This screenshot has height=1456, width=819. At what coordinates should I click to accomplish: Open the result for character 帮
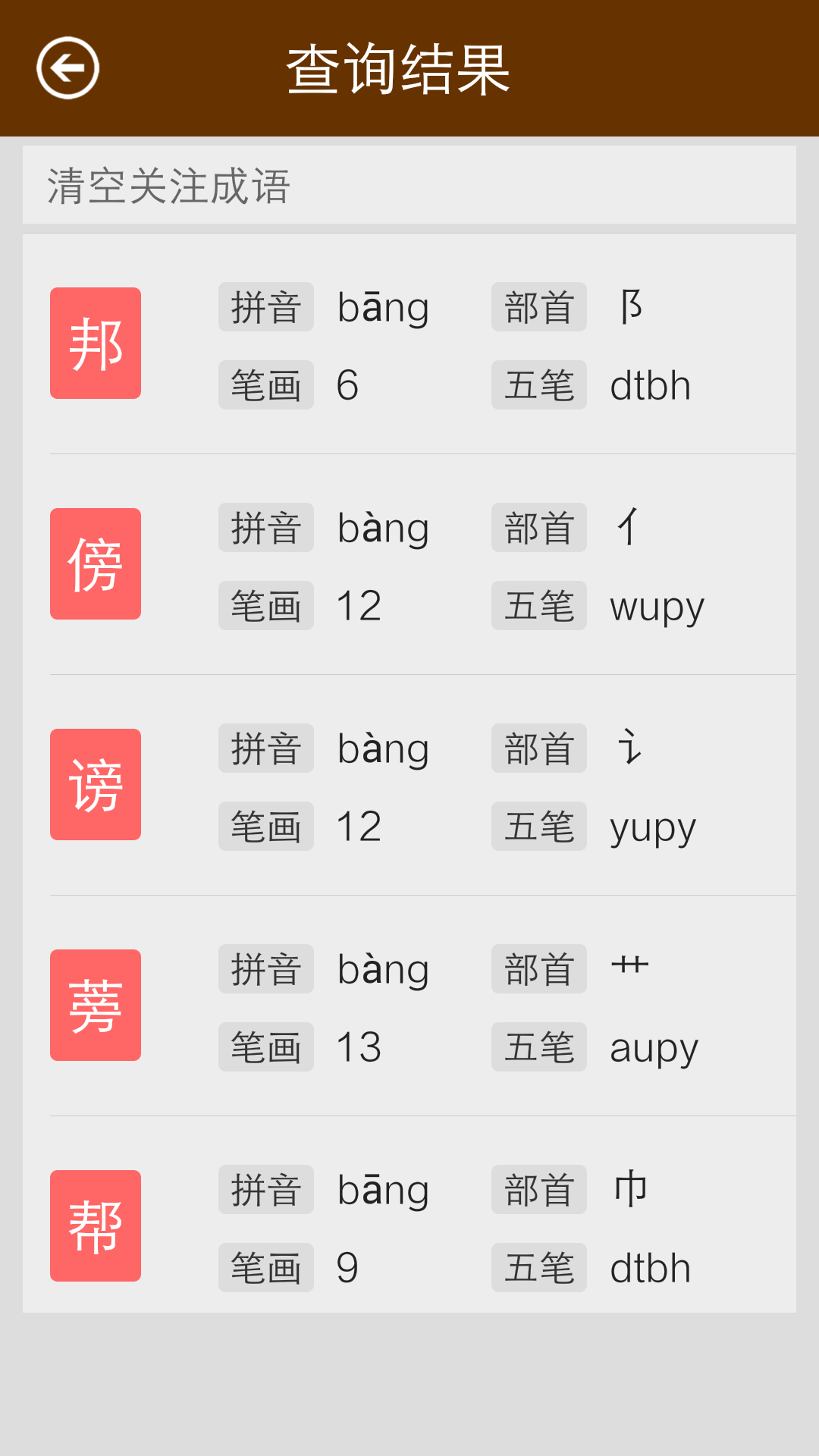[96, 1225]
